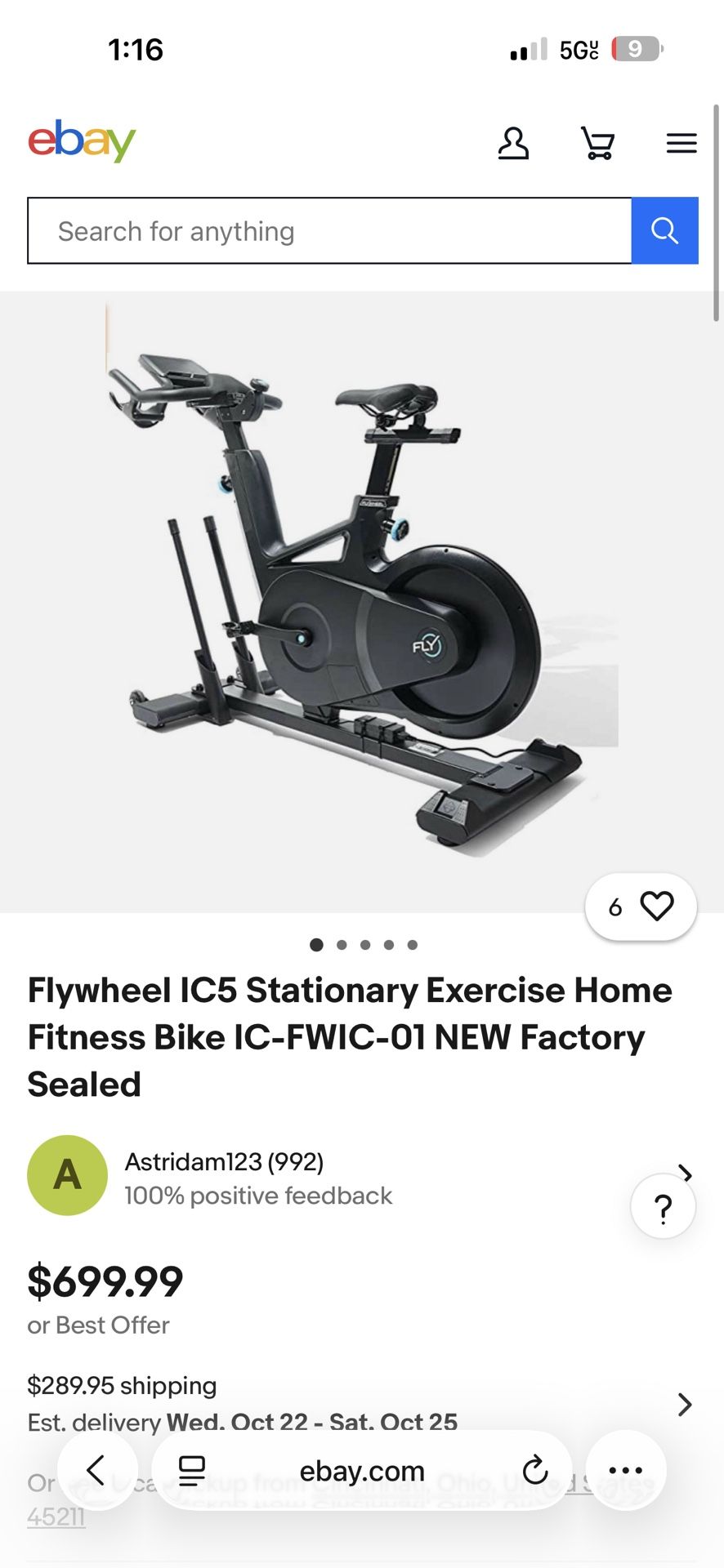This screenshot has width=724, height=1568.
Task: Tap the Search for anything field
Action: click(327, 230)
